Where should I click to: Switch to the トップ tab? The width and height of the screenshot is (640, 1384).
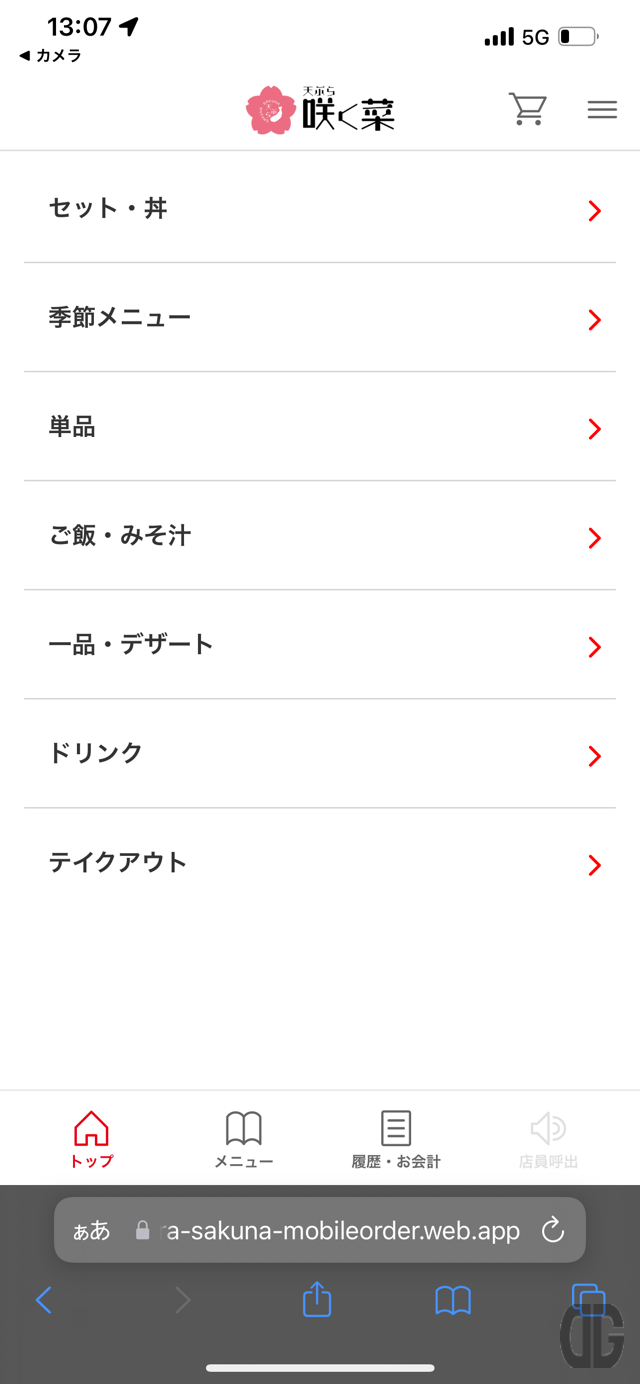pyautogui.click(x=91, y=1139)
